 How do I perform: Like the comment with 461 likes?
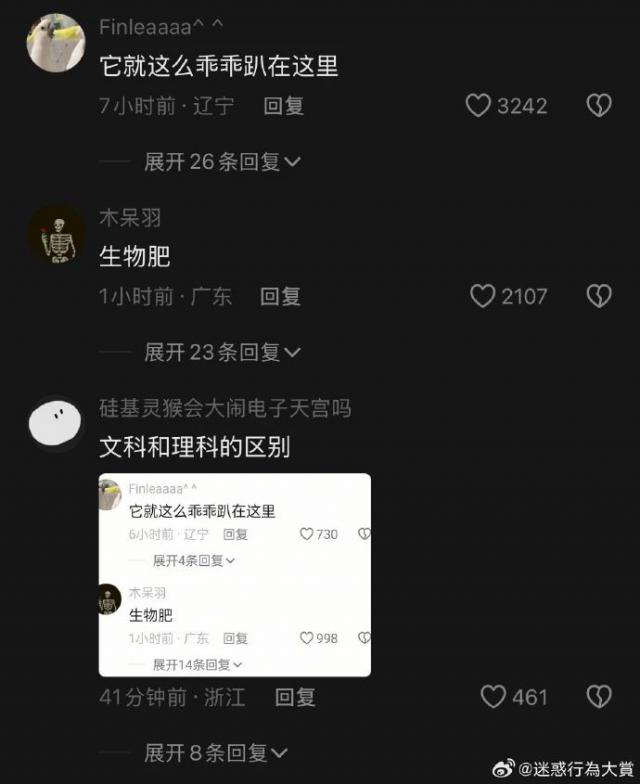(493, 697)
